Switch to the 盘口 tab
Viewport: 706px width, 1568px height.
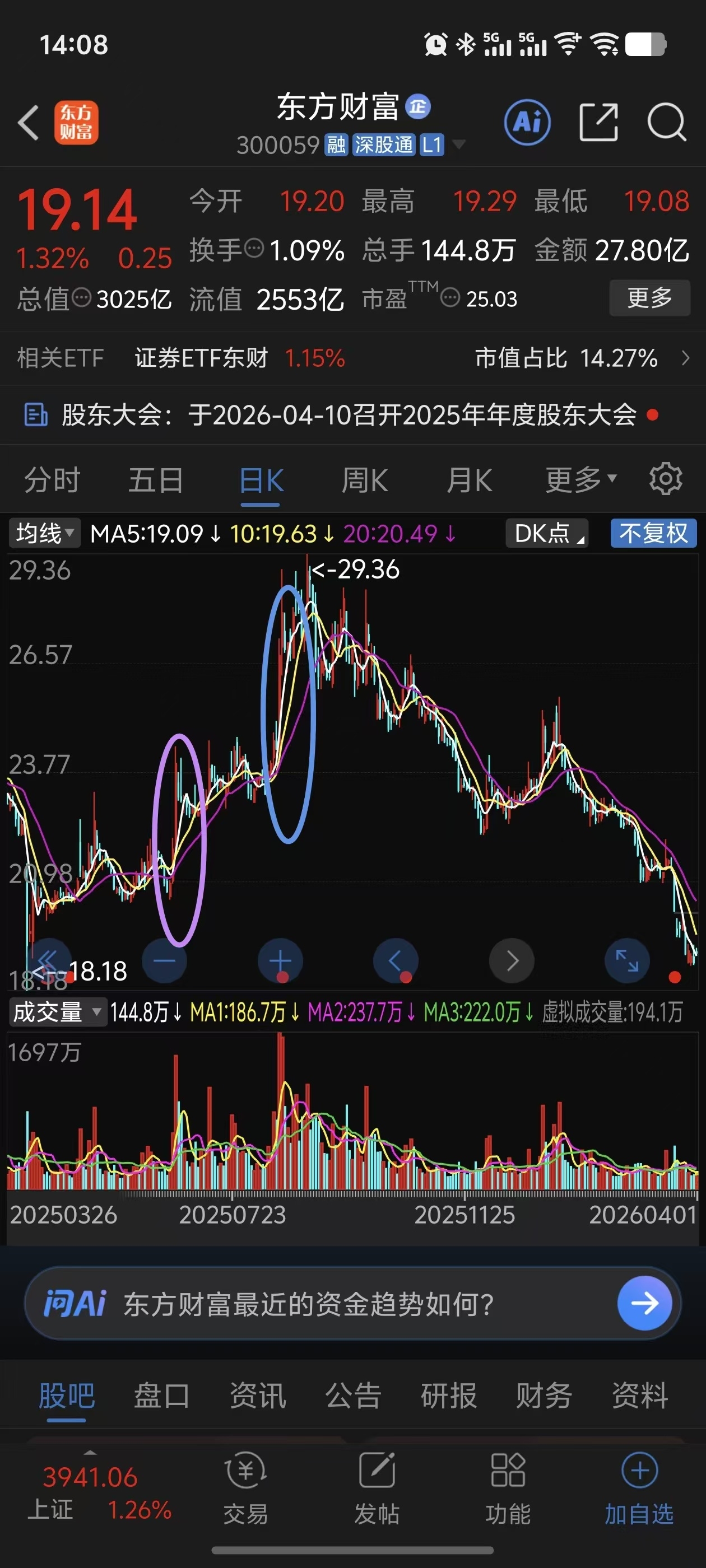pos(161,1394)
